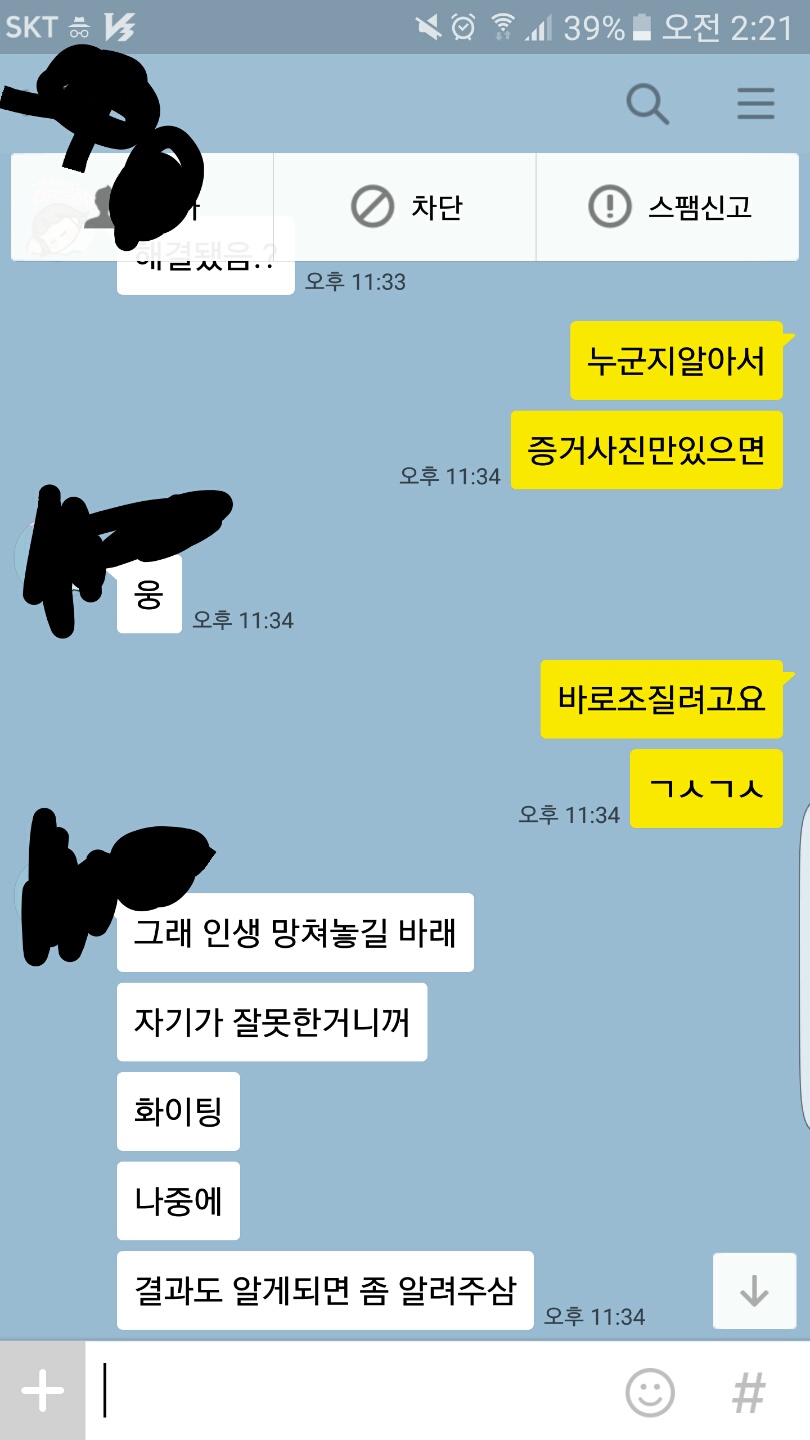Open the emoticon picker
810x1440 pixels.
click(650, 1391)
